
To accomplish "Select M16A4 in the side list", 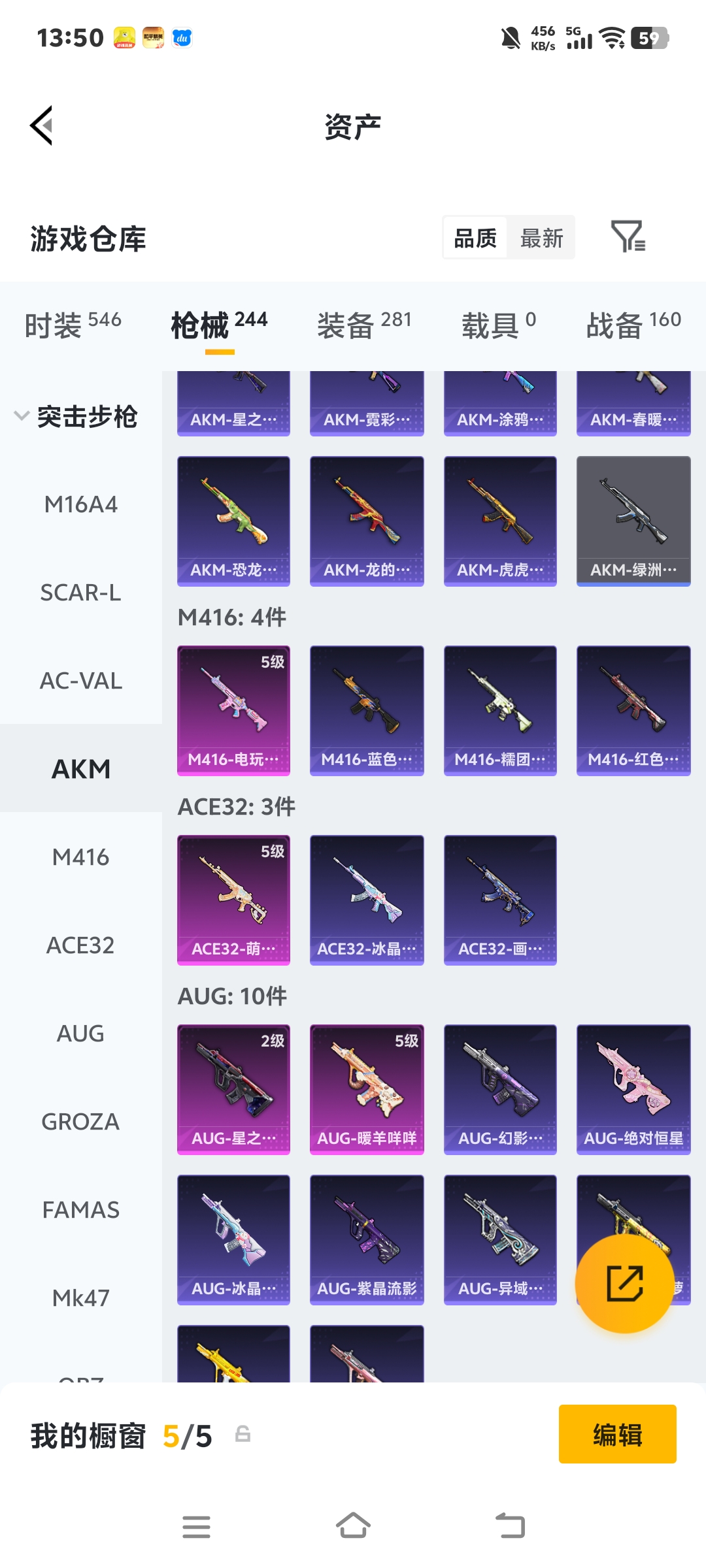I will tap(81, 504).
